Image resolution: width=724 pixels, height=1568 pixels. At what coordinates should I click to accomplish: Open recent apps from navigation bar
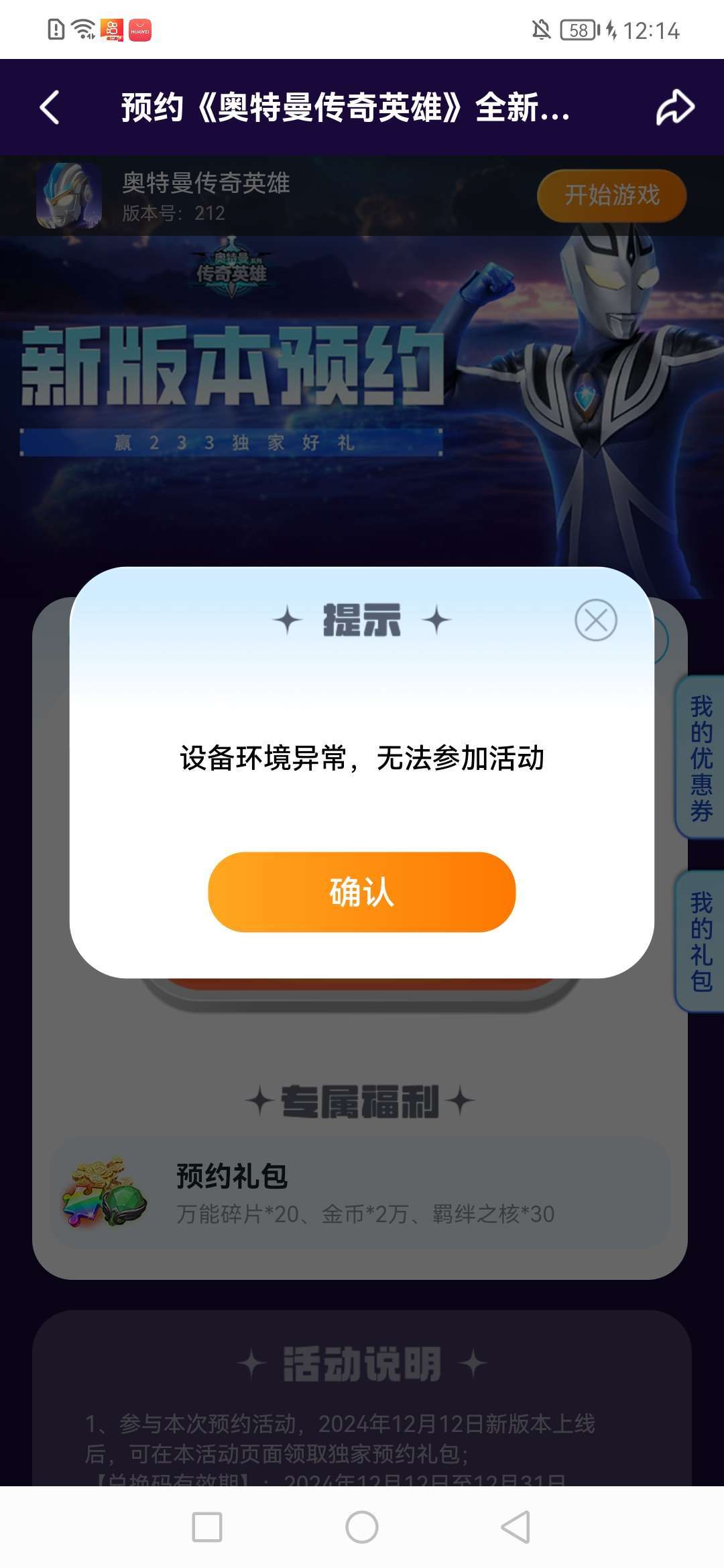click(x=207, y=1527)
